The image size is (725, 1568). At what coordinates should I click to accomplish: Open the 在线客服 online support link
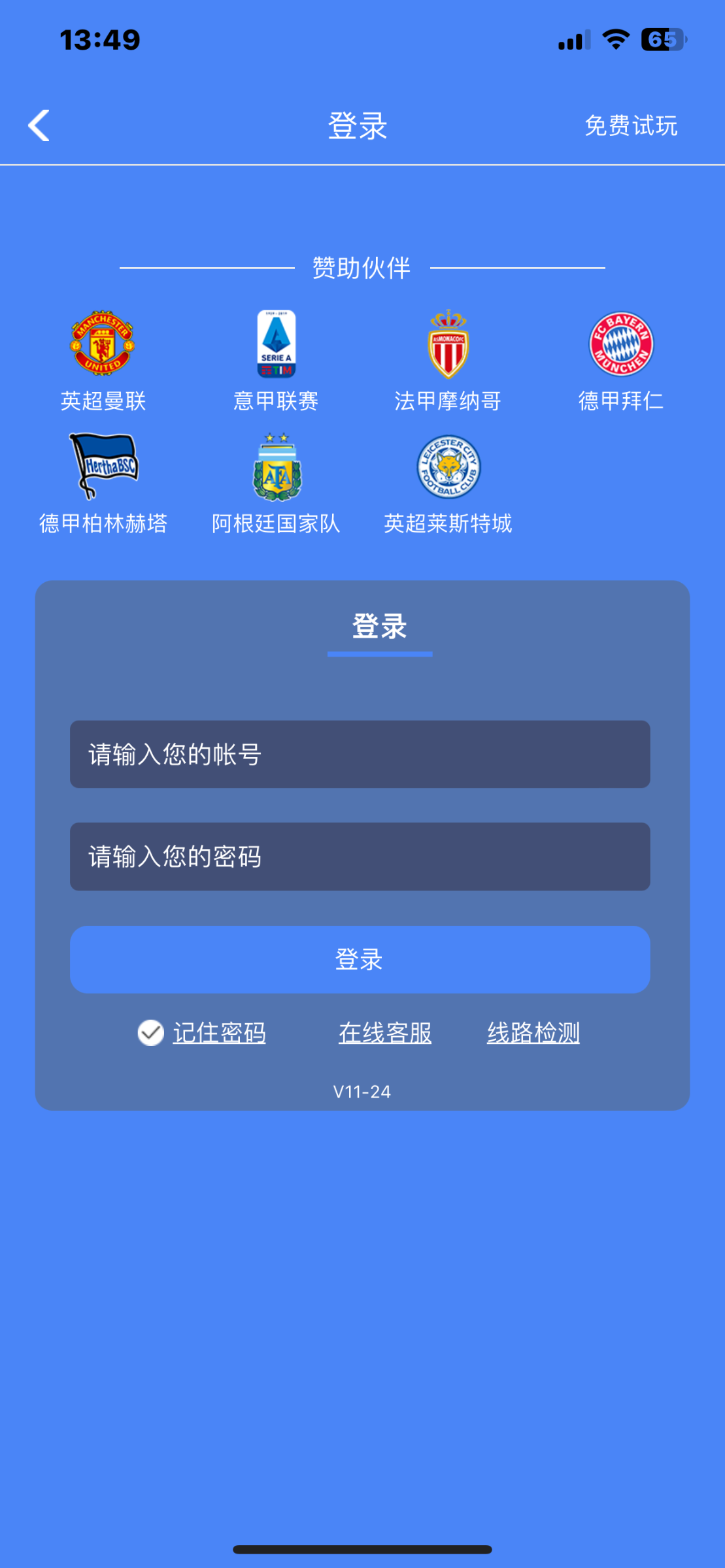pos(384,1033)
